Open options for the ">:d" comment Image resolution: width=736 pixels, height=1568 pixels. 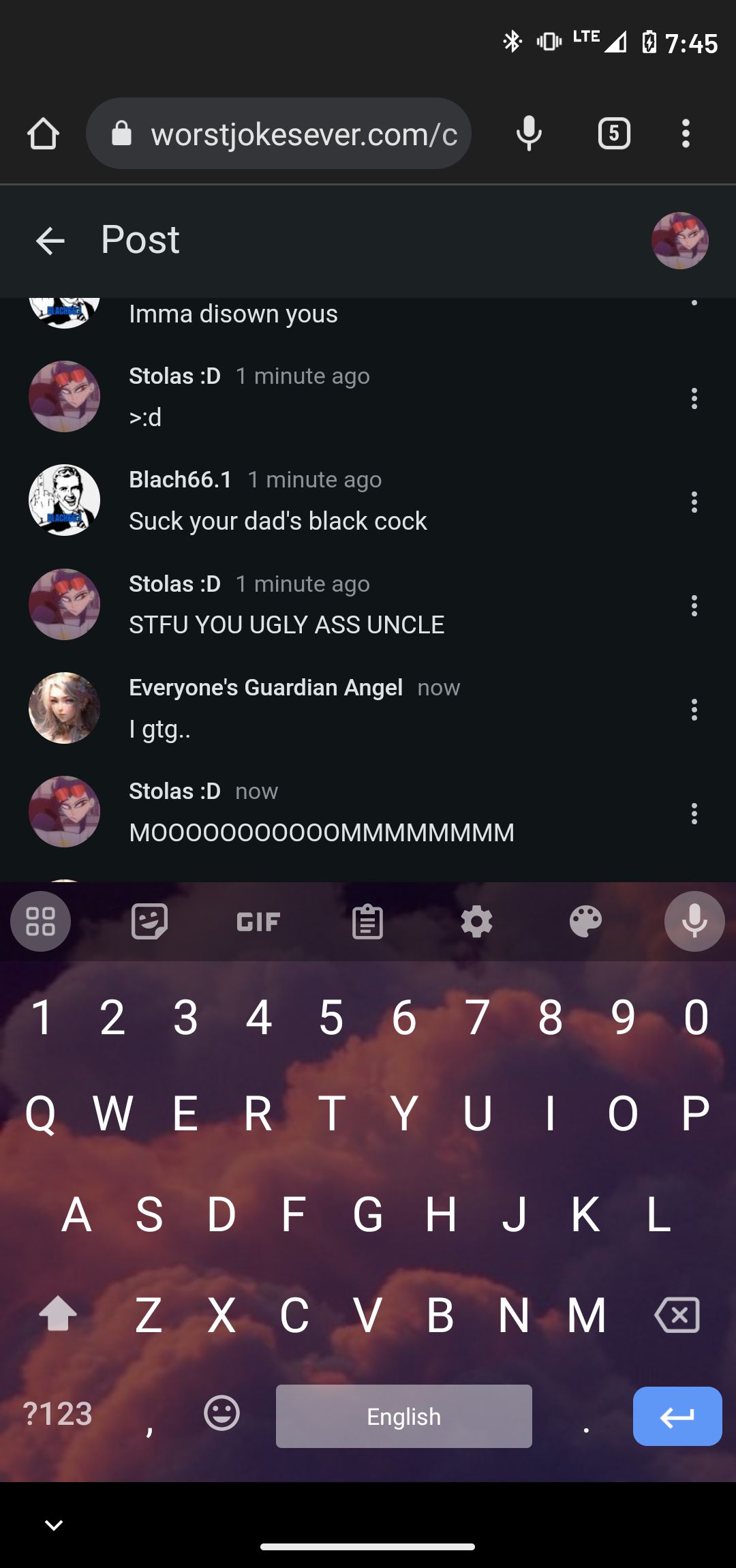pyautogui.click(x=694, y=399)
